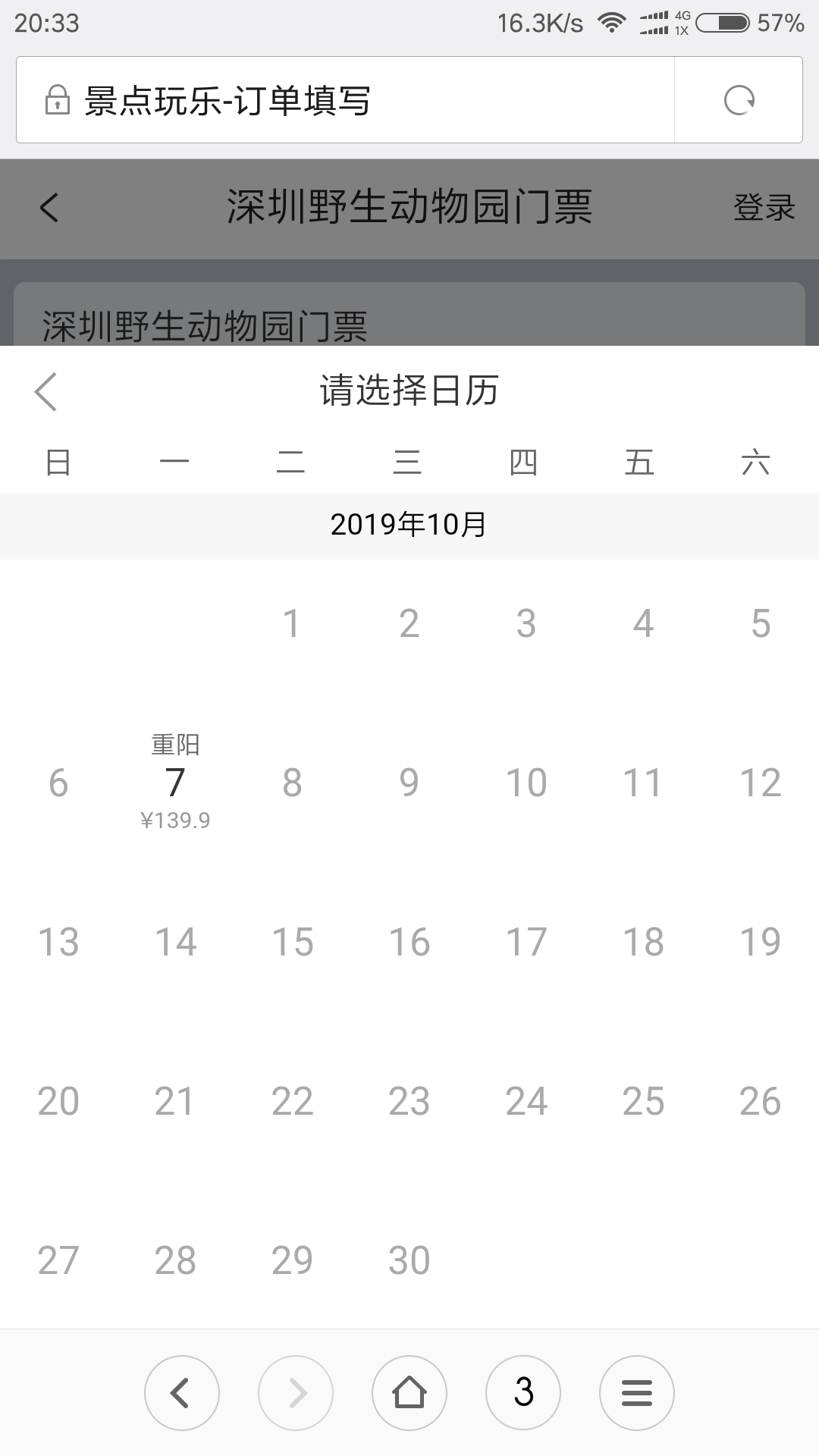The height and width of the screenshot is (1456, 819).
Task: Go to previous page in browser toolbar
Action: [x=182, y=1393]
